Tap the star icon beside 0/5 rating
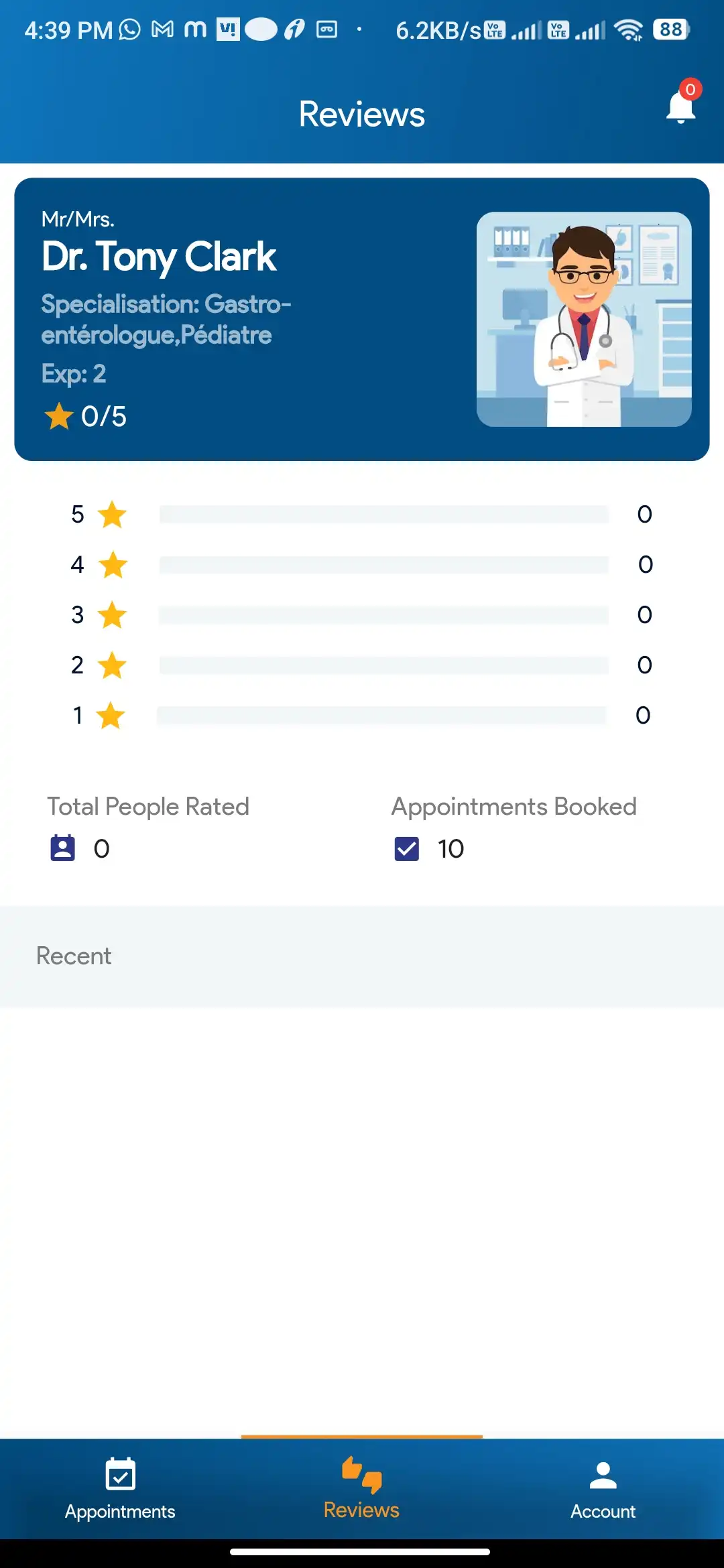The image size is (724, 1568). (59, 415)
